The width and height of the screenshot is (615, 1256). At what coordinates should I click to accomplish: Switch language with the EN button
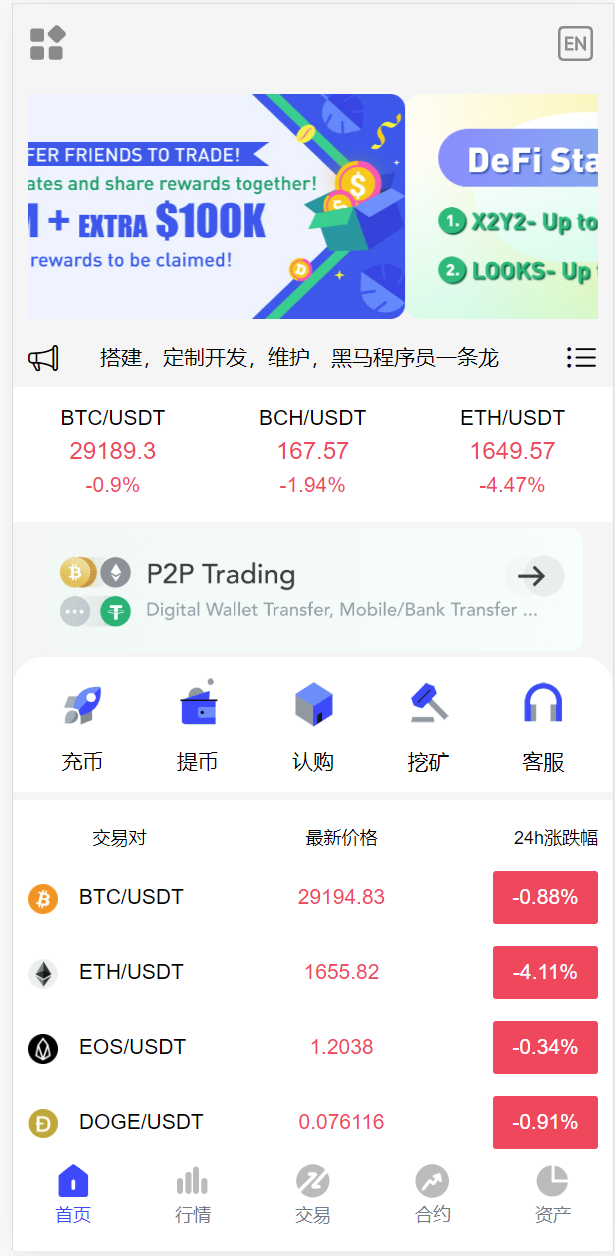[575, 43]
